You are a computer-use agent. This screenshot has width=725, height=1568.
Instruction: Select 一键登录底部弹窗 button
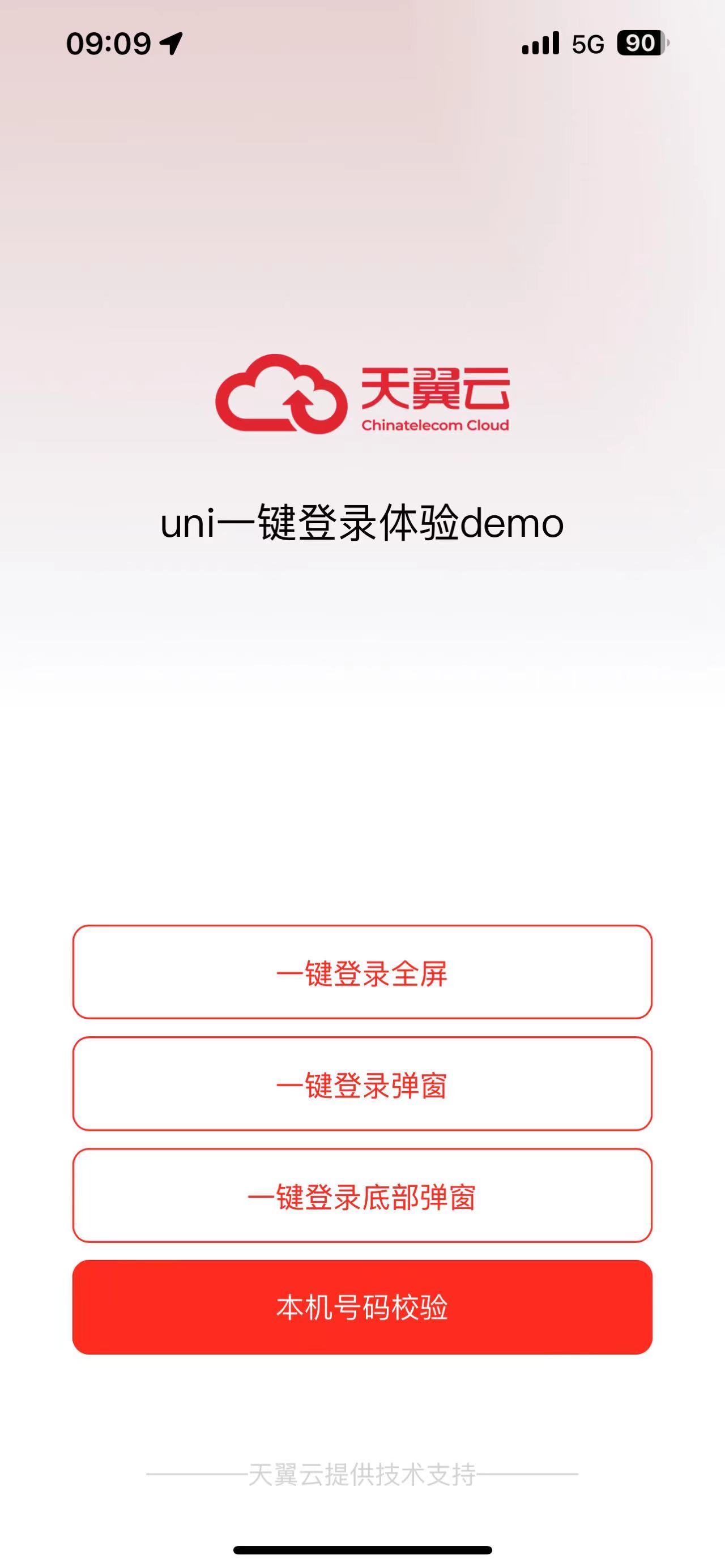pos(362,1196)
